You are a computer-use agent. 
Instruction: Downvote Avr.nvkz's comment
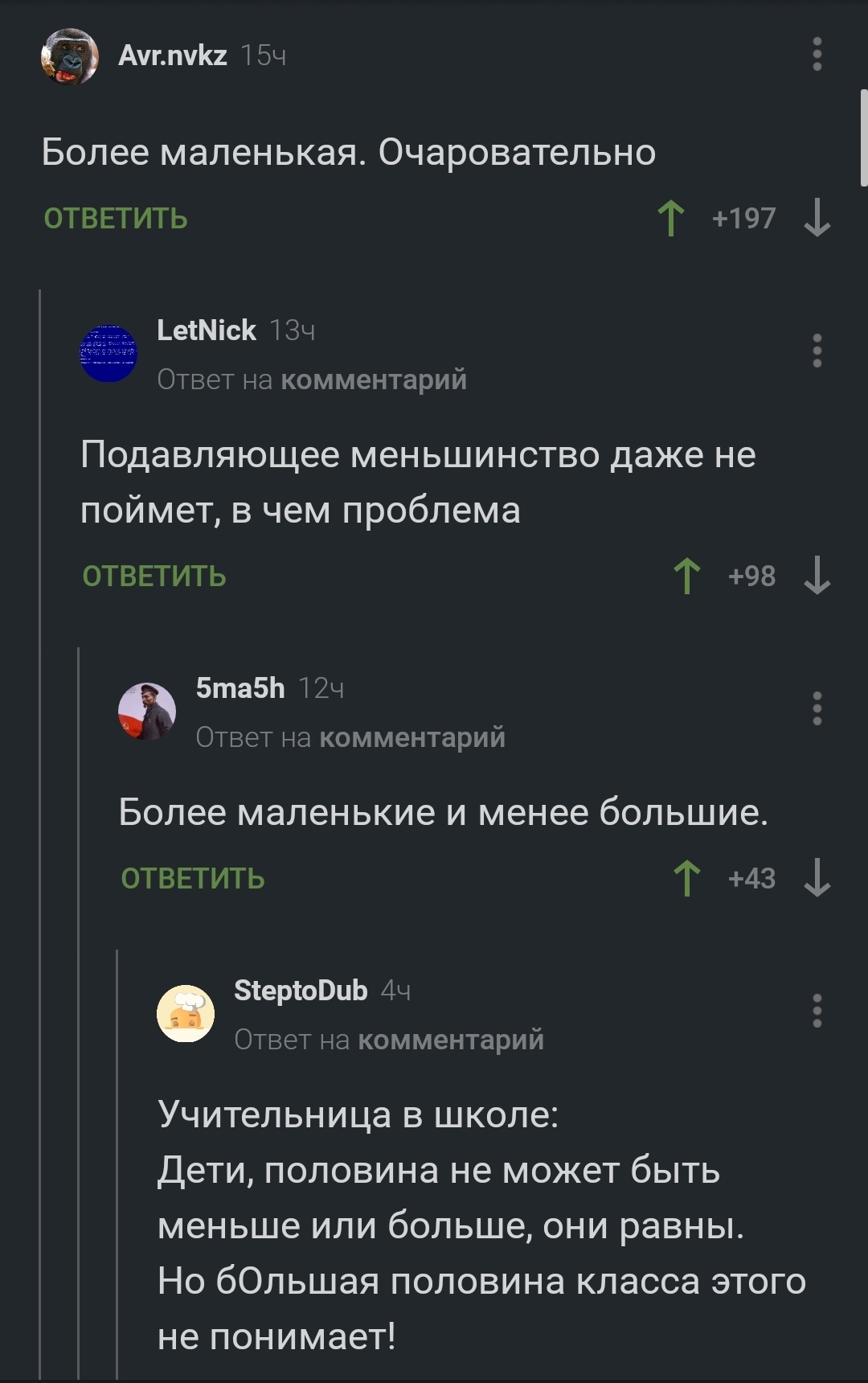817,218
